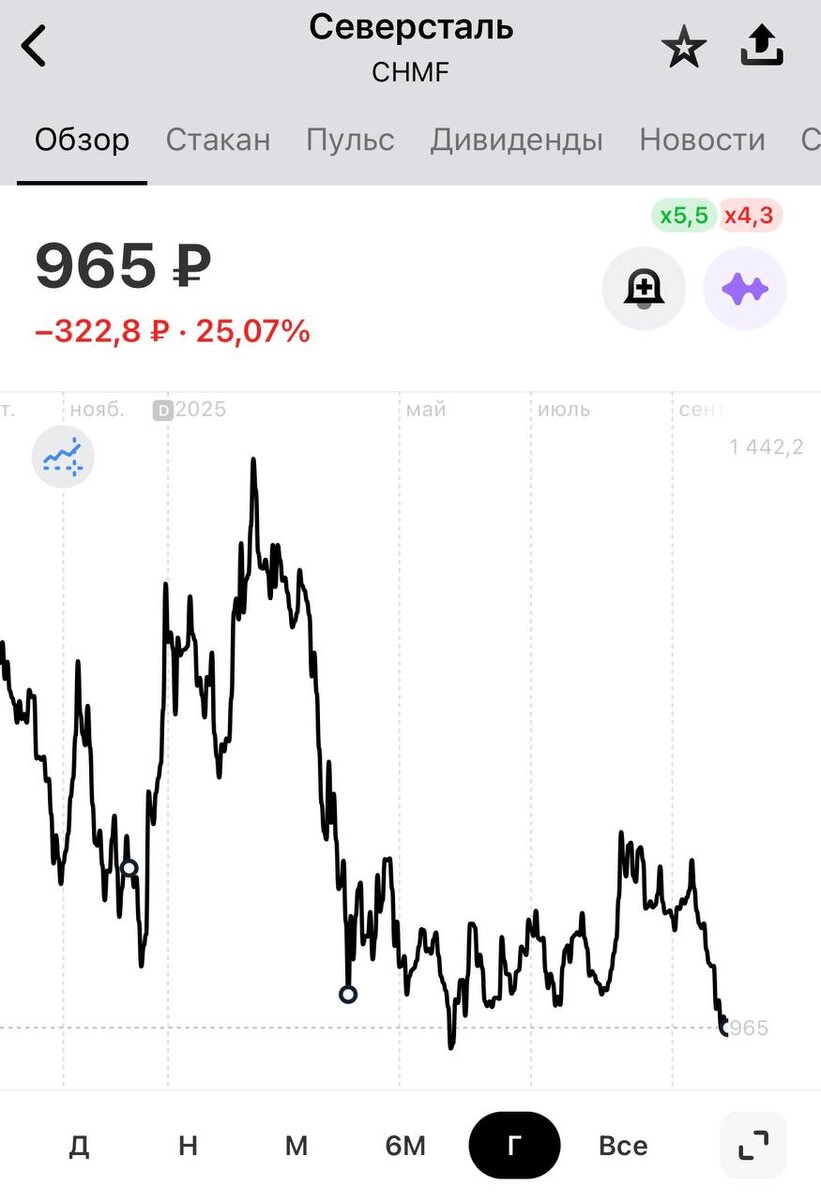Select the Обзор tab
Viewport: 821px width, 1200px height.
click(82, 139)
